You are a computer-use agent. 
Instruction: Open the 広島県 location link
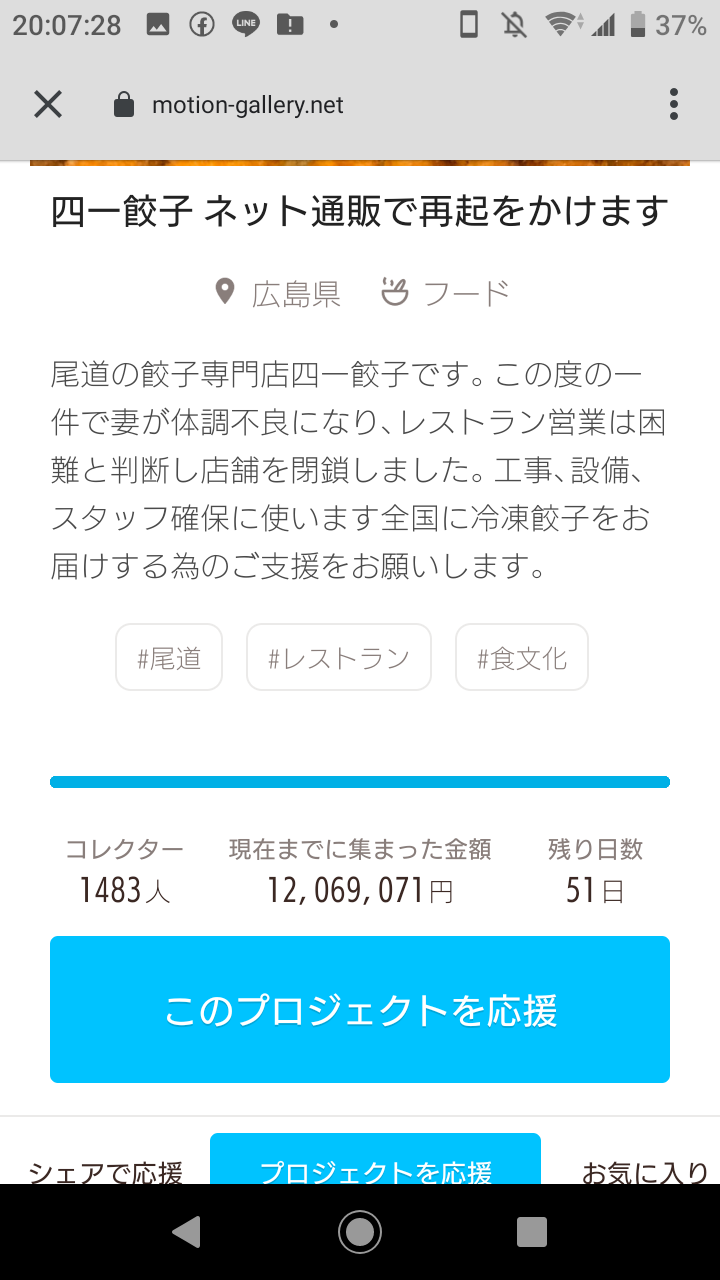[278, 293]
